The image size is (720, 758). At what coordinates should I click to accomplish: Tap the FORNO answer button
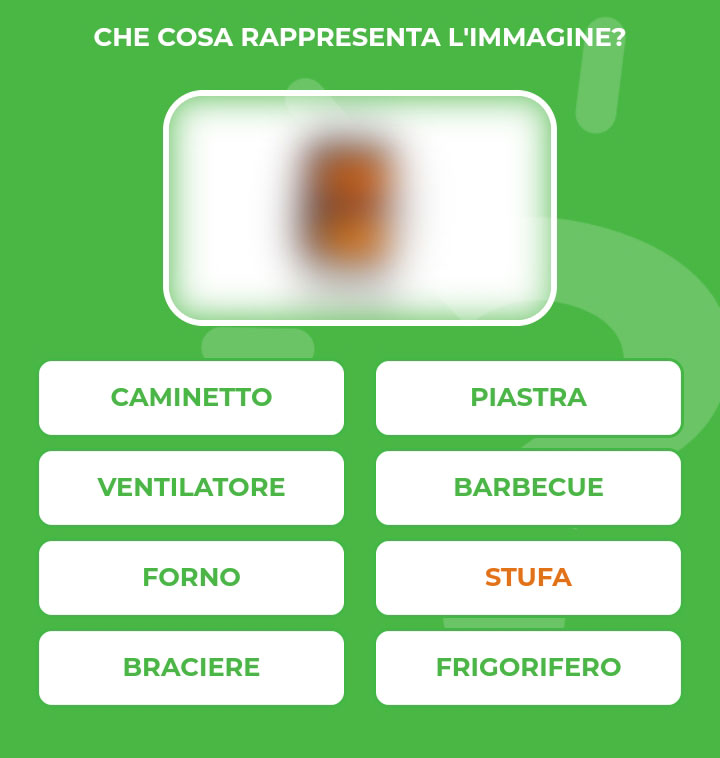tap(191, 577)
